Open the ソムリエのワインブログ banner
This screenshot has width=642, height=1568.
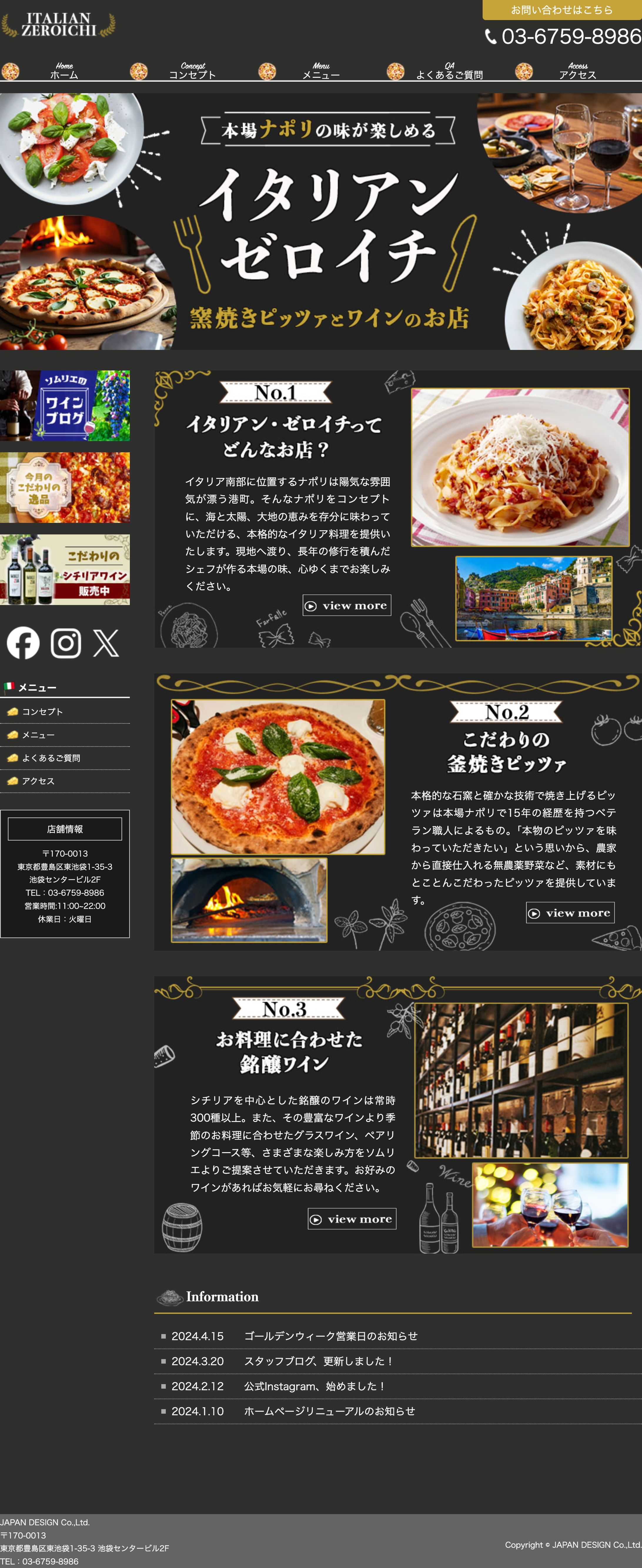(x=65, y=406)
